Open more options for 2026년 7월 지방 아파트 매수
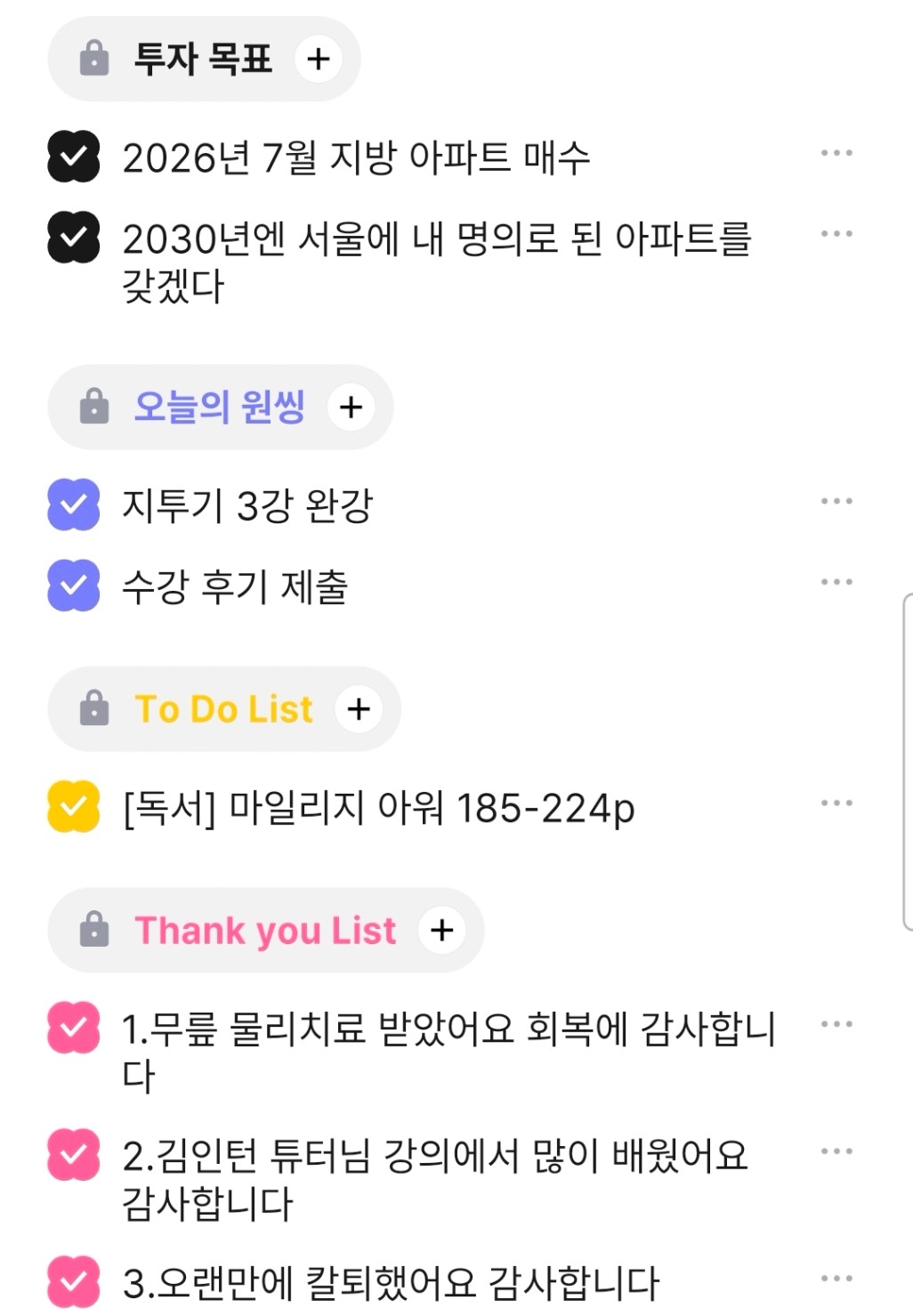The height and width of the screenshot is (1316, 913). pos(836,153)
